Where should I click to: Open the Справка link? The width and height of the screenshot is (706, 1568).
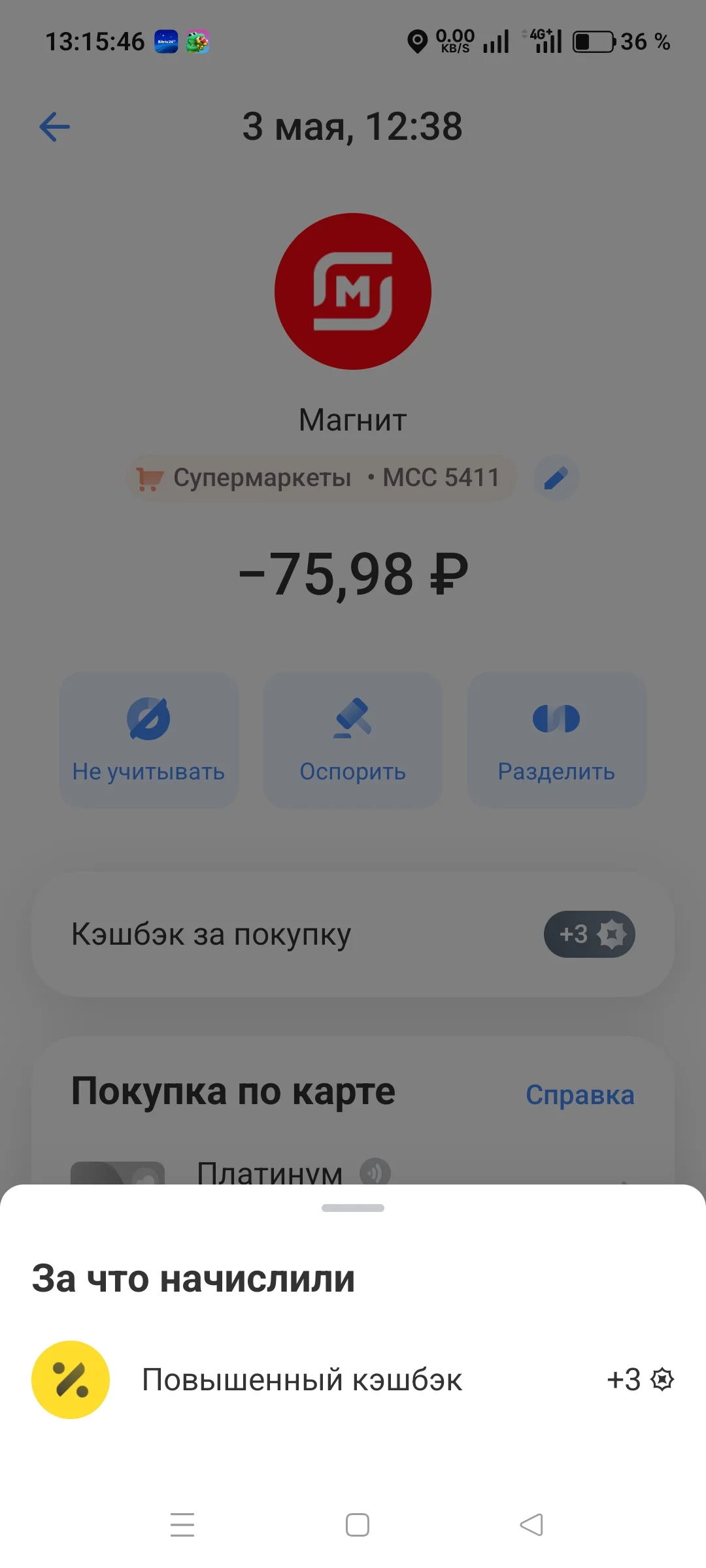580,1095
